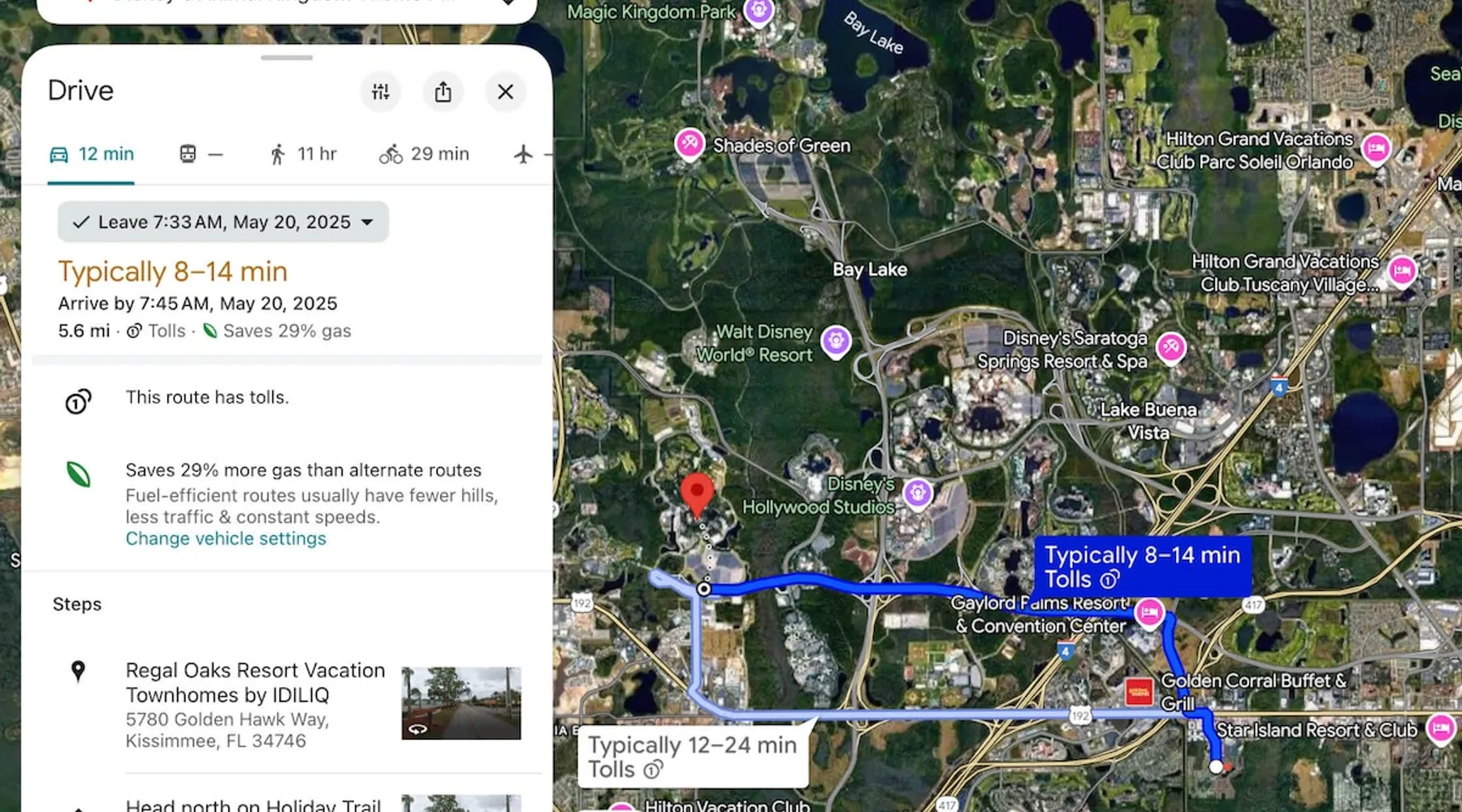This screenshot has height=812, width=1462.
Task: Switch to cycling 29 min tab
Action: (425, 154)
